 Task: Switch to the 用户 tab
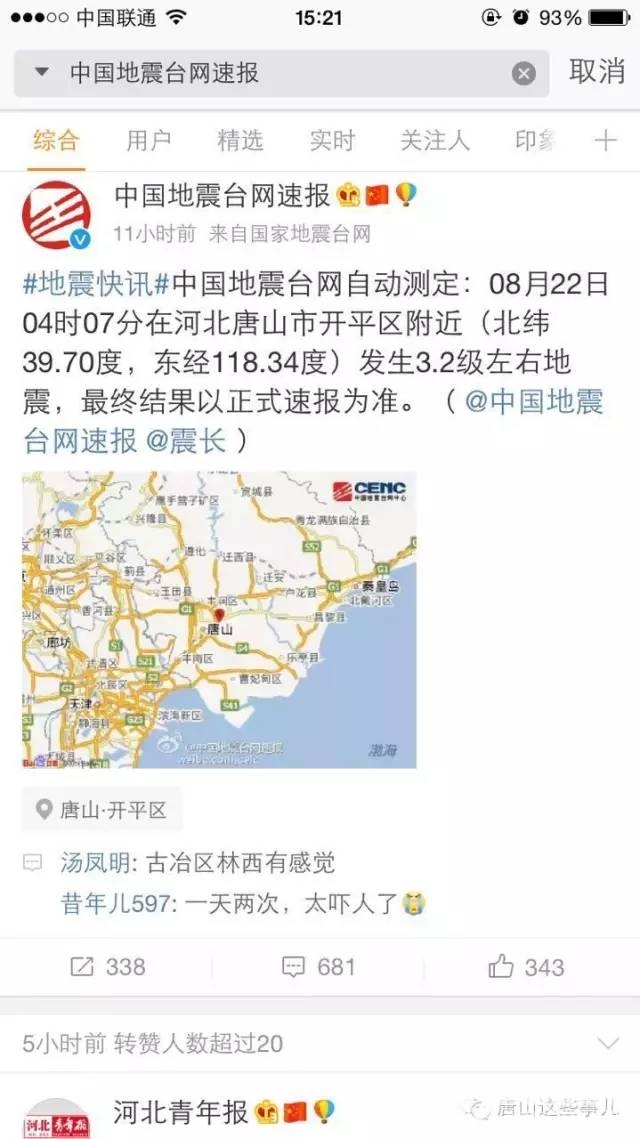[148, 141]
